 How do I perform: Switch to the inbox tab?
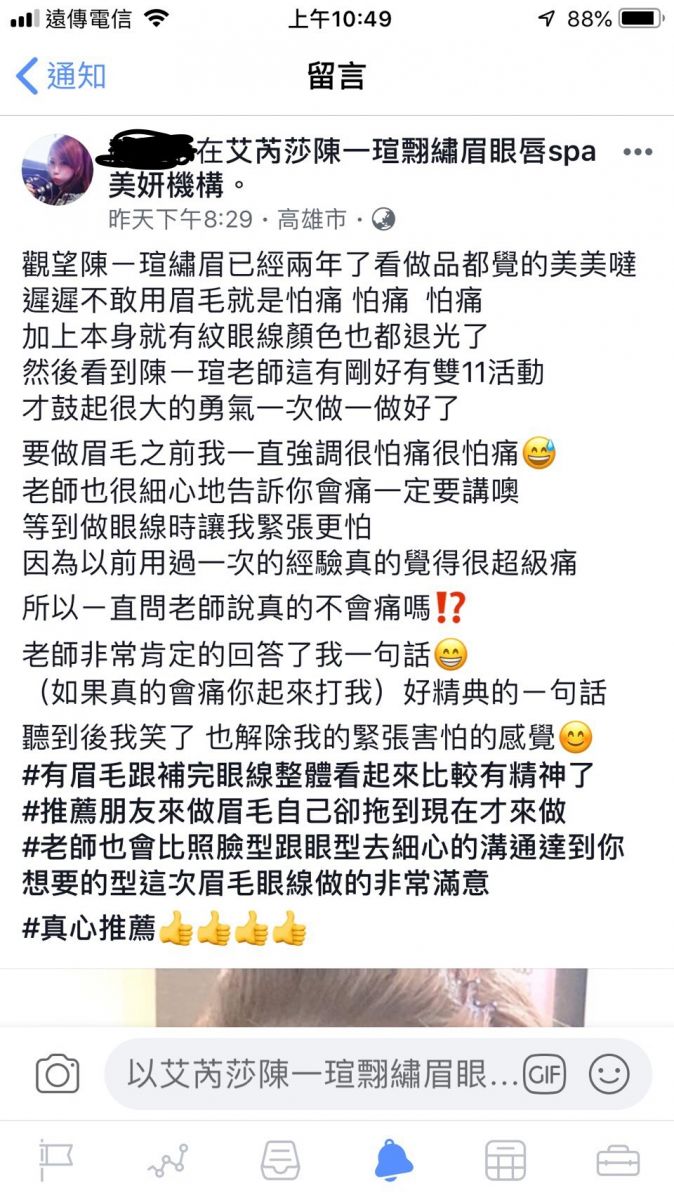[x=280, y=1161]
